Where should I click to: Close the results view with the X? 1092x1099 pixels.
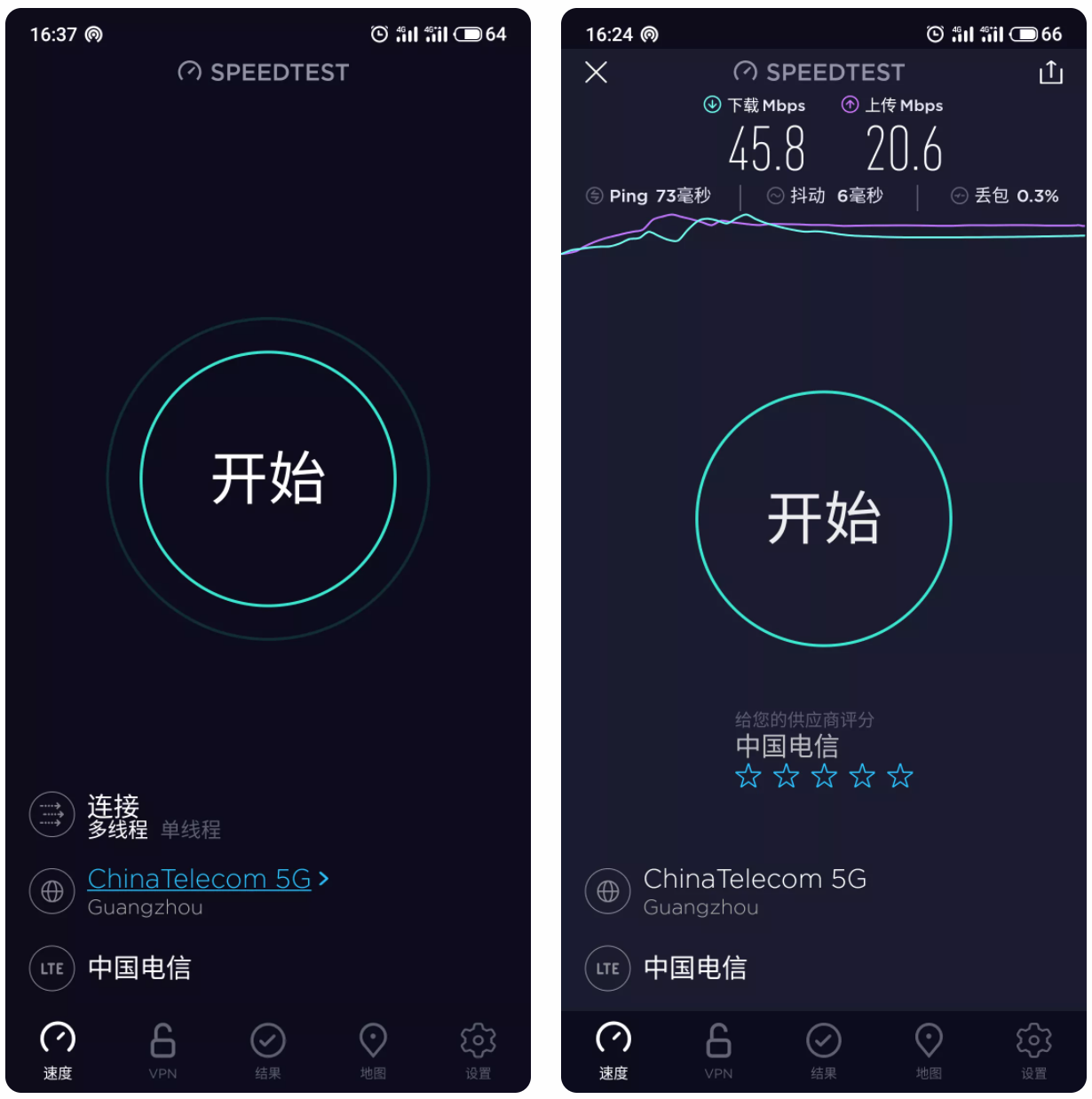click(596, 72)
